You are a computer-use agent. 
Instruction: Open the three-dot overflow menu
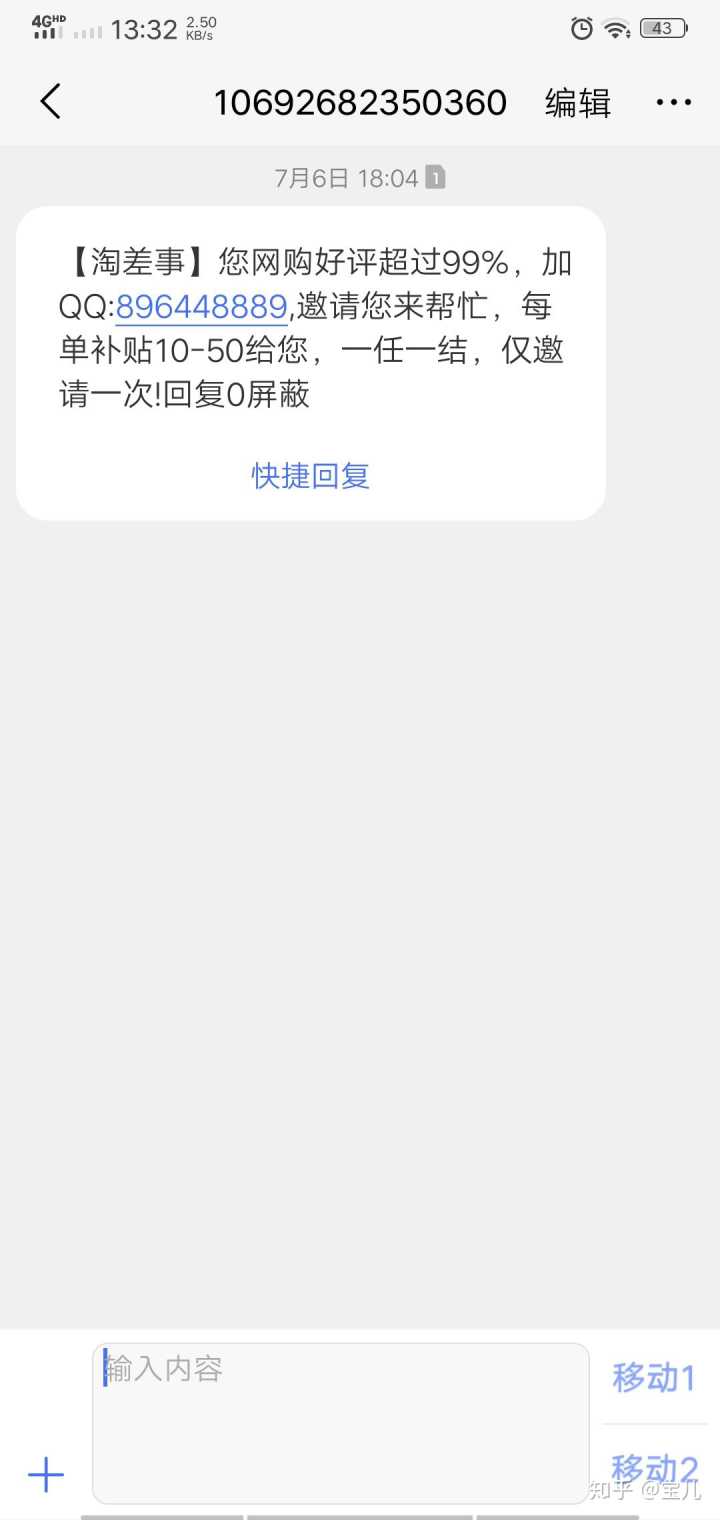(x=673, y=103)
